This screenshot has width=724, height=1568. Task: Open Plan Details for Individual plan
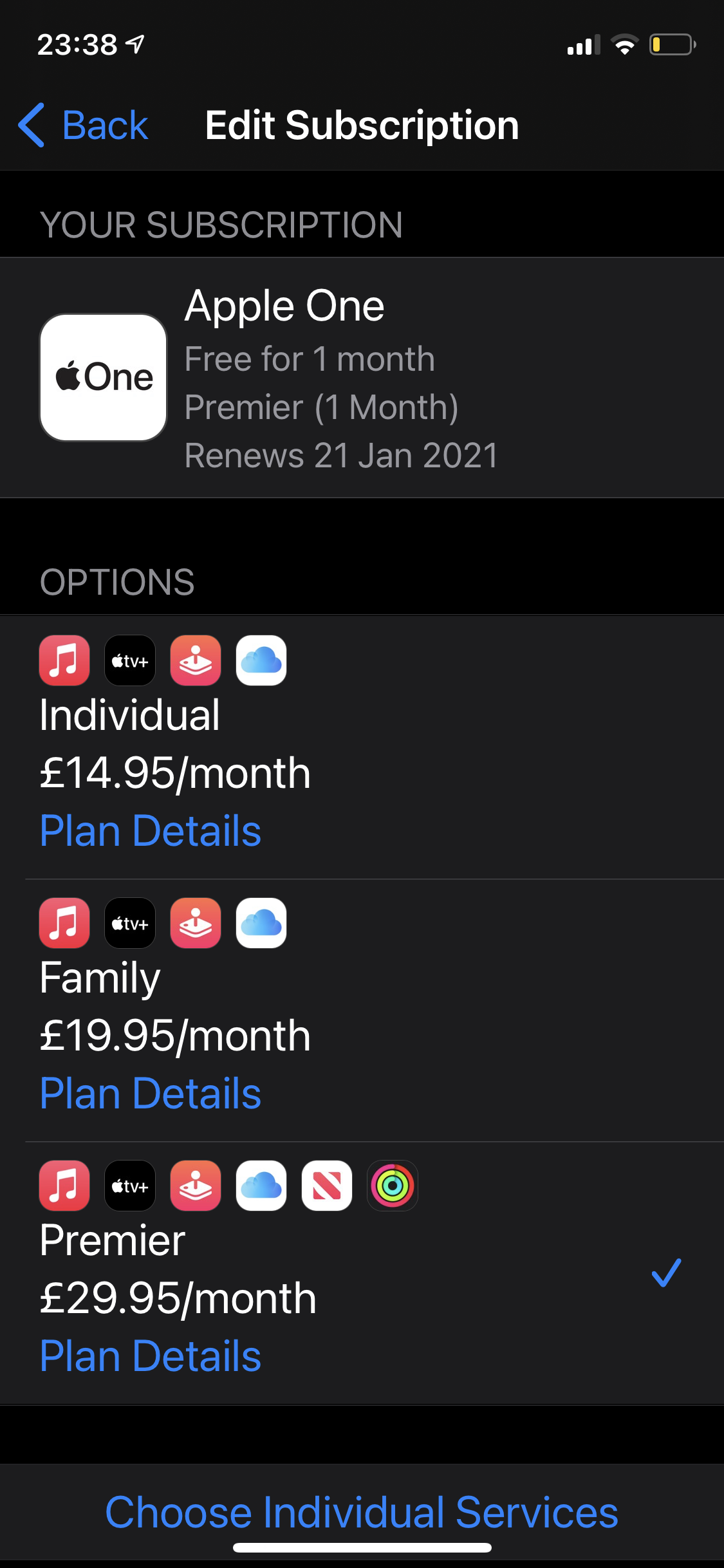point(151,831)
